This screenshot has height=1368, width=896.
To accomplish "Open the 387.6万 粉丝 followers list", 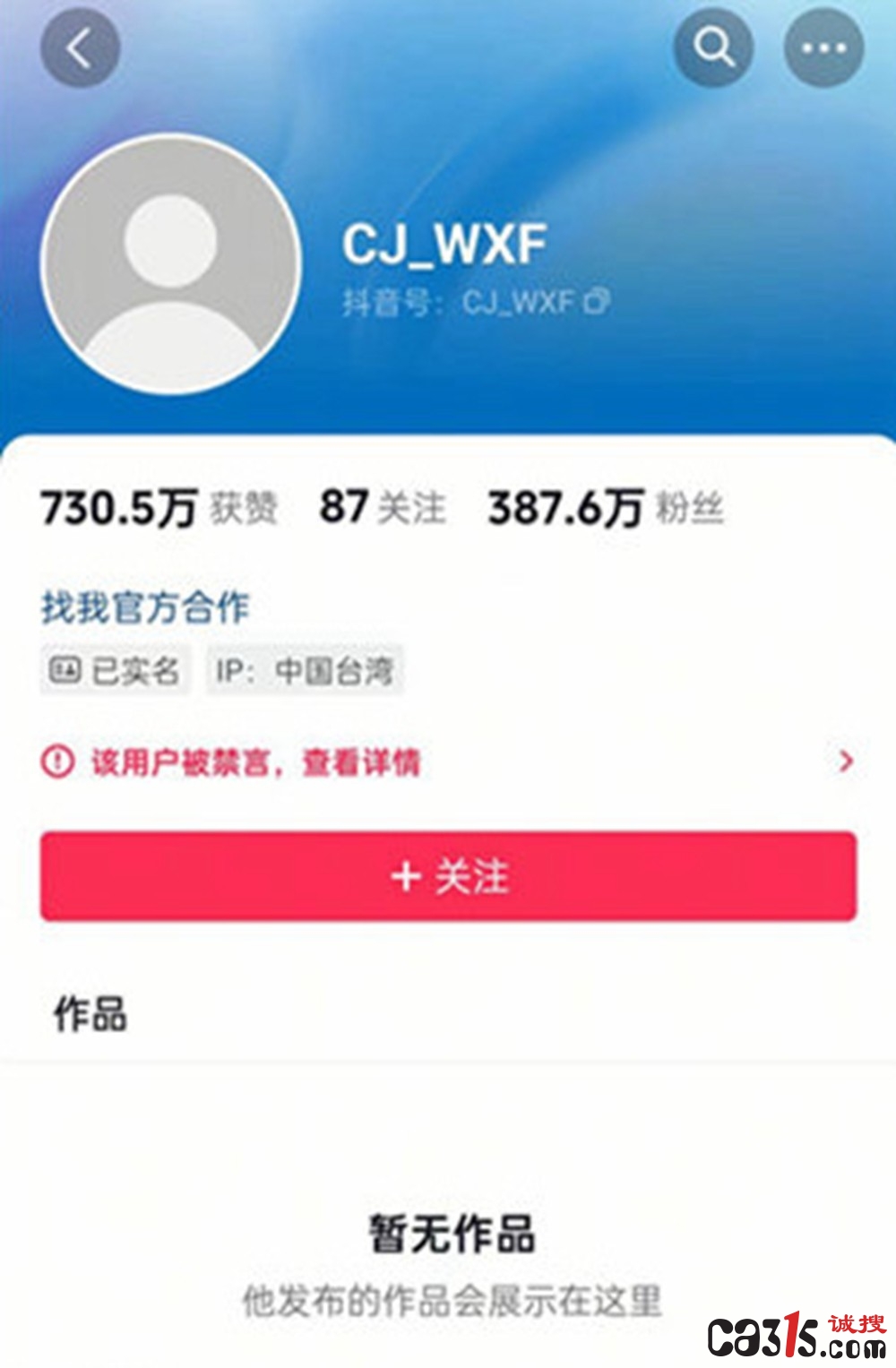I will point(606,508).
